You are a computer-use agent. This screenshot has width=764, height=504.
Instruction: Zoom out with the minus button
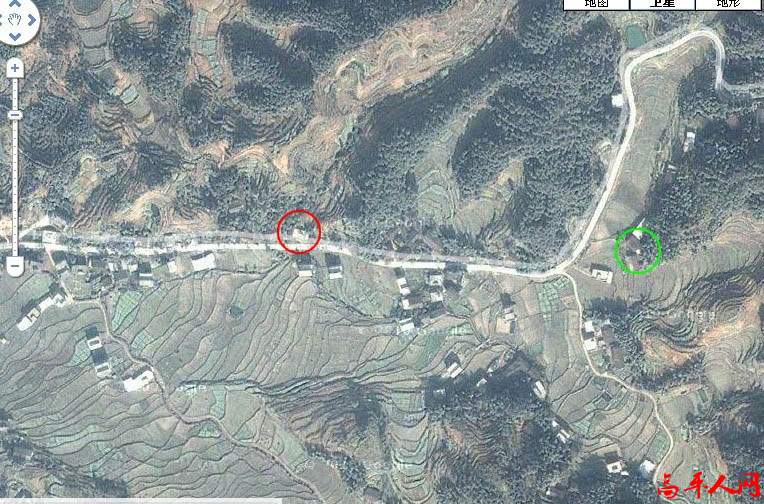[x=15, y=266]
